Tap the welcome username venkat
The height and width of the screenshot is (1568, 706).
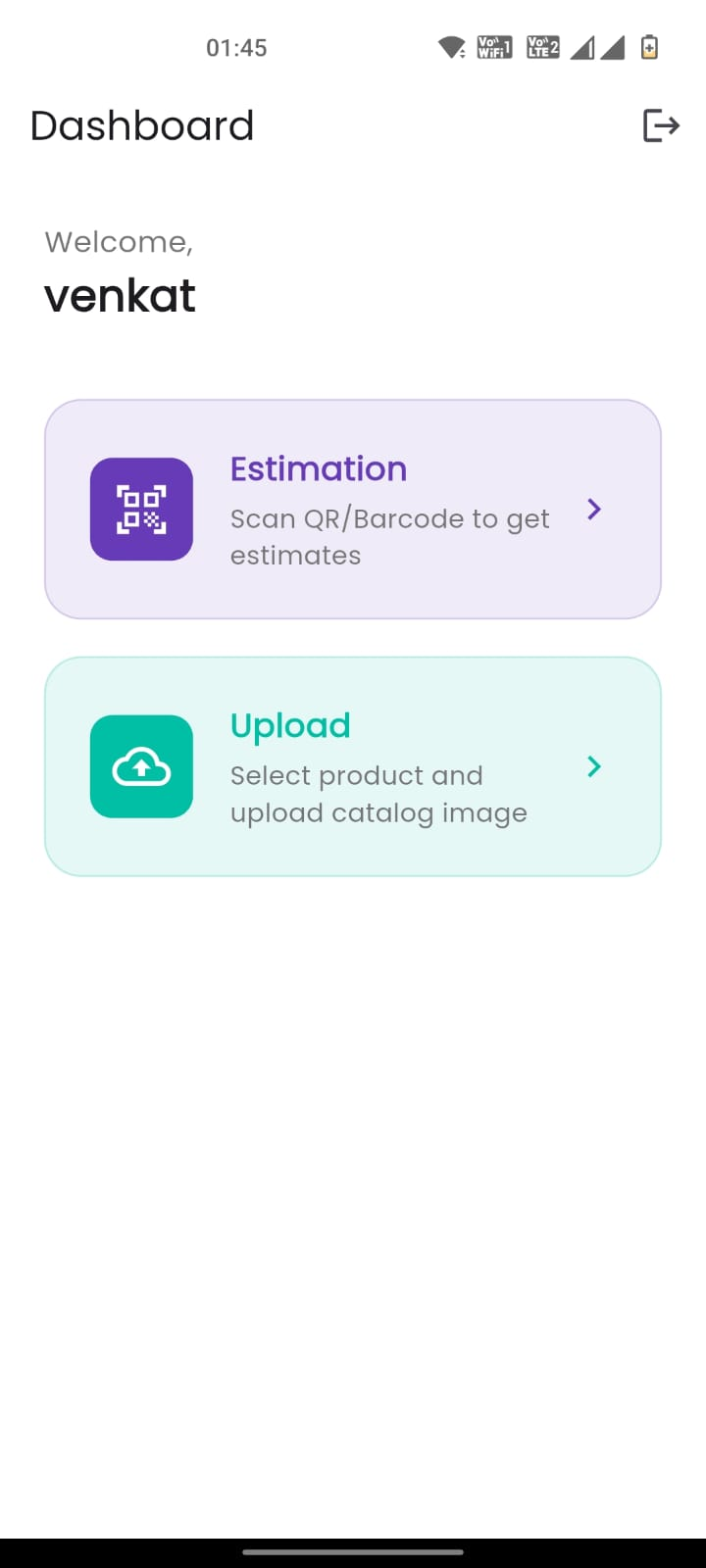[x=120, y=295]
